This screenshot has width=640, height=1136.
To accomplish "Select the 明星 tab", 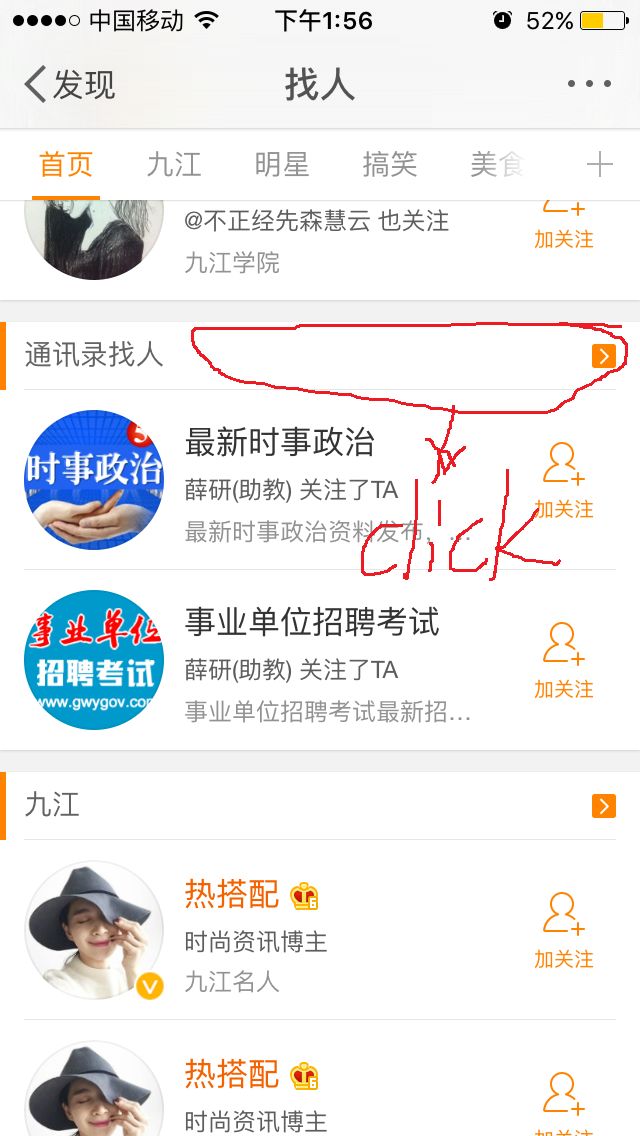I will point(282,164).
